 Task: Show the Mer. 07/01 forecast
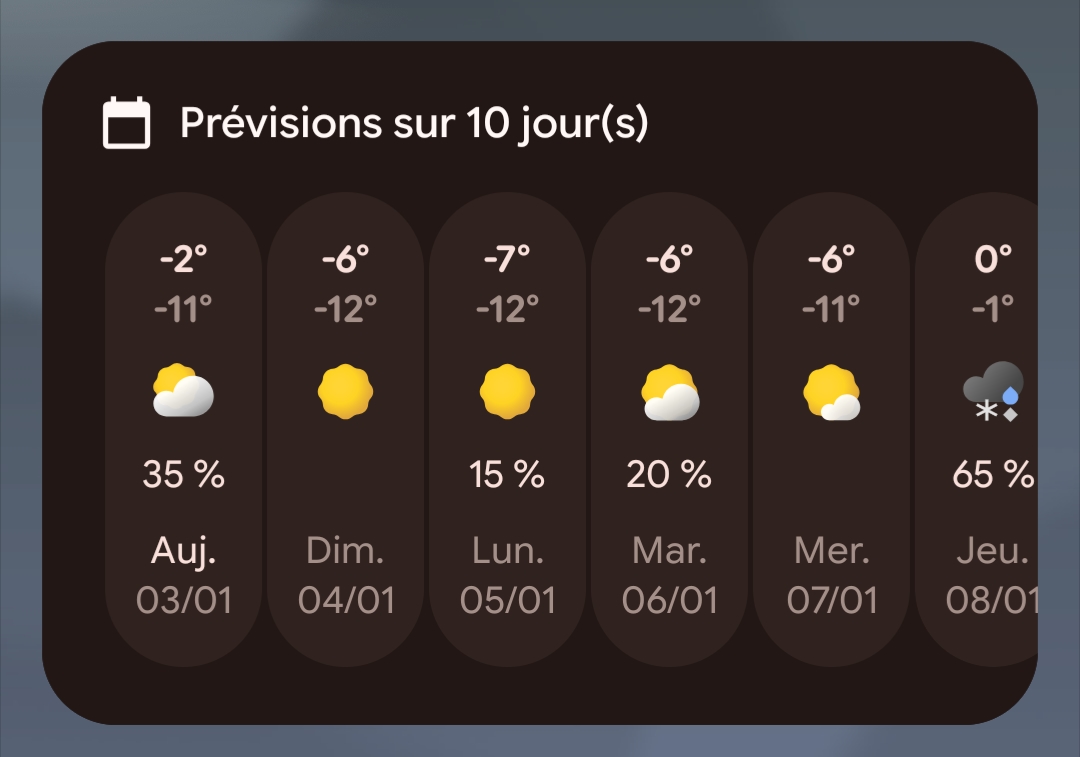click(x=831, y=430)
